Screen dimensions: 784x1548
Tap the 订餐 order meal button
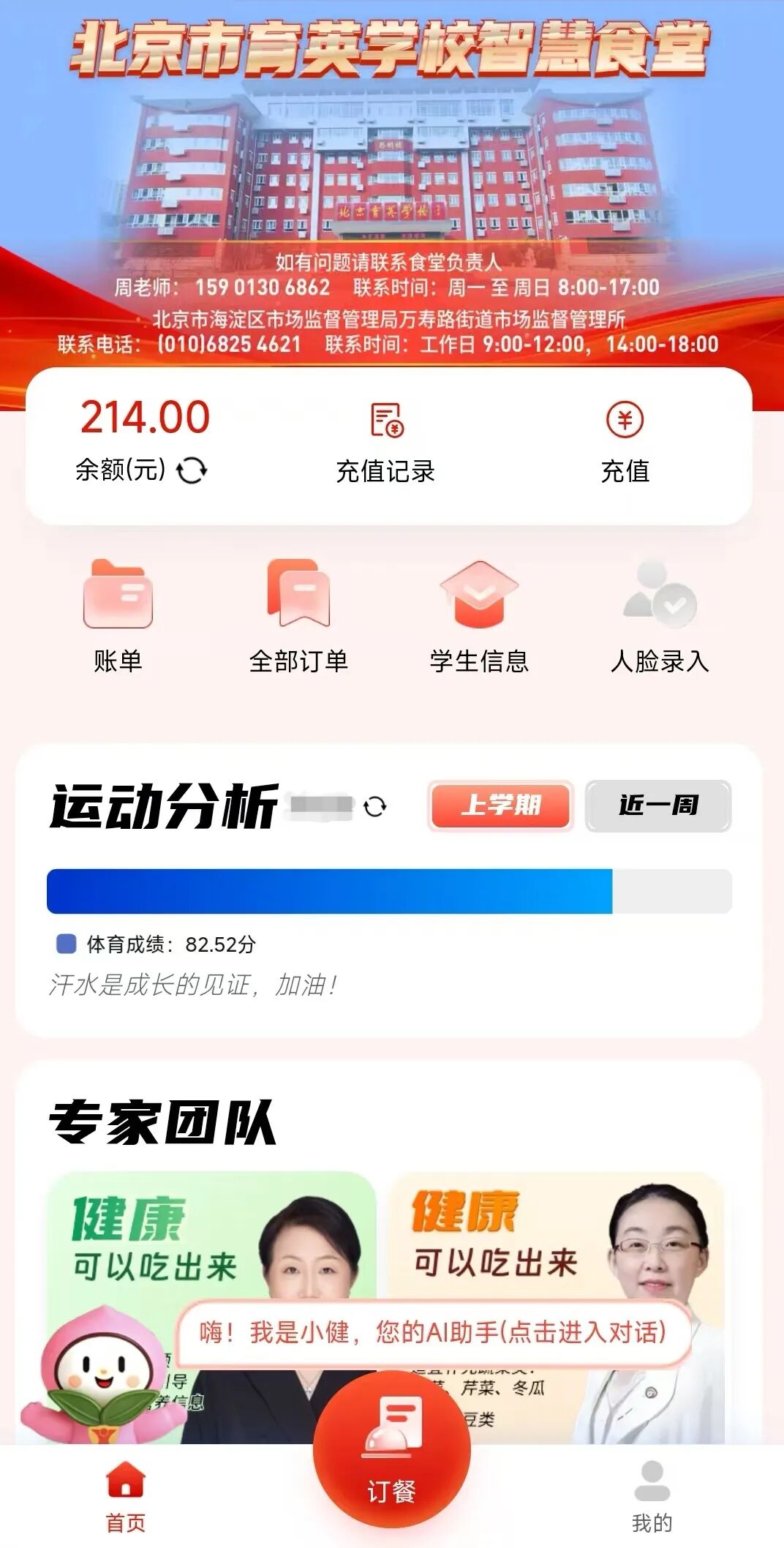[x=391, y=1452]
